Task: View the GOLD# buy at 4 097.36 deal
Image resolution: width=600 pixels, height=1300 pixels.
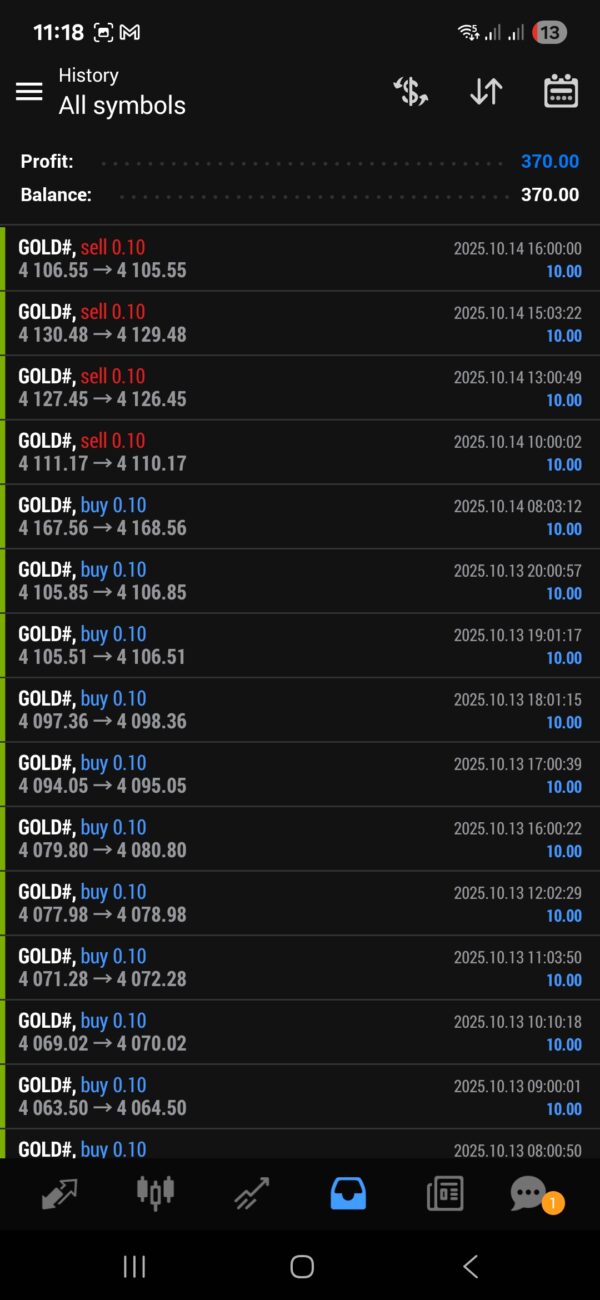Action: pos(300,710)
